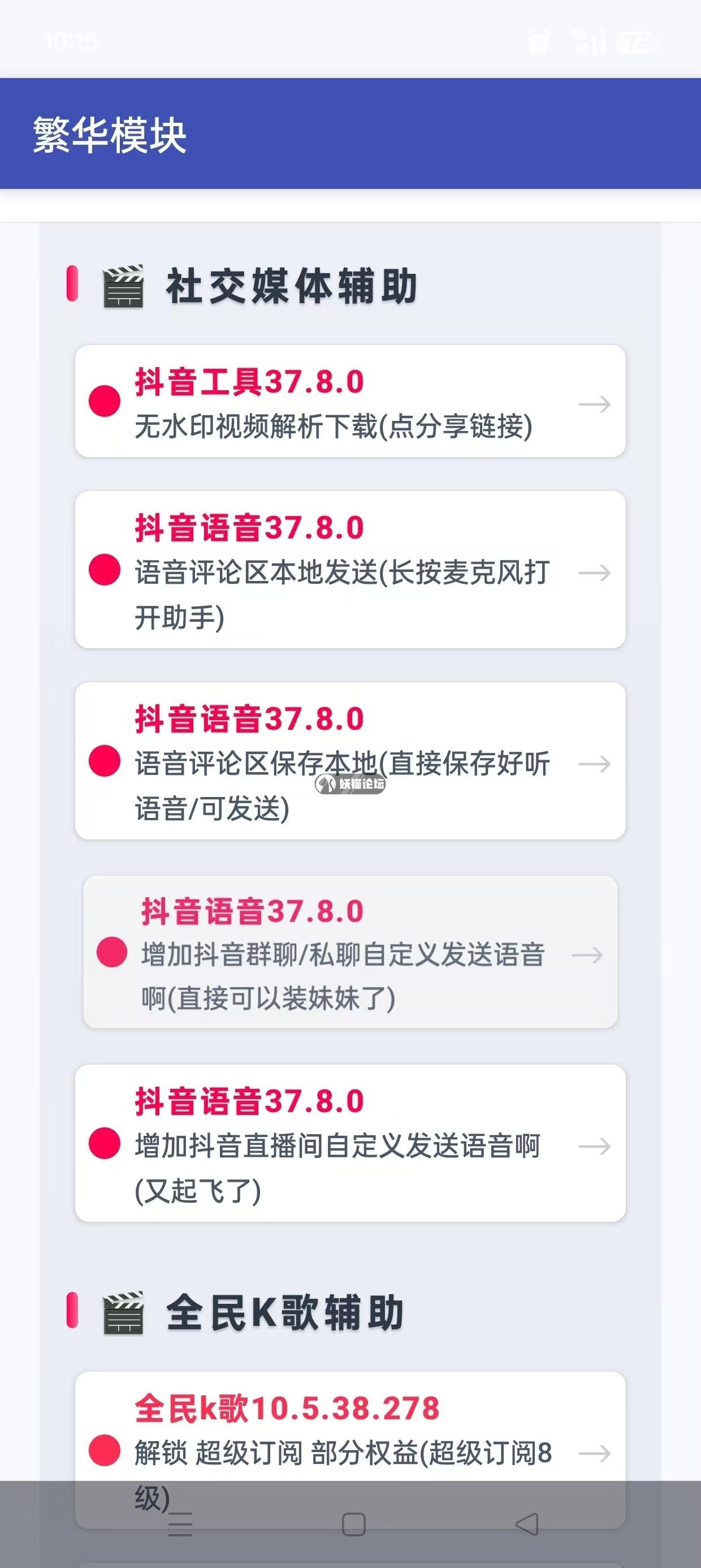Go to home via system home button

point(353,1524)
